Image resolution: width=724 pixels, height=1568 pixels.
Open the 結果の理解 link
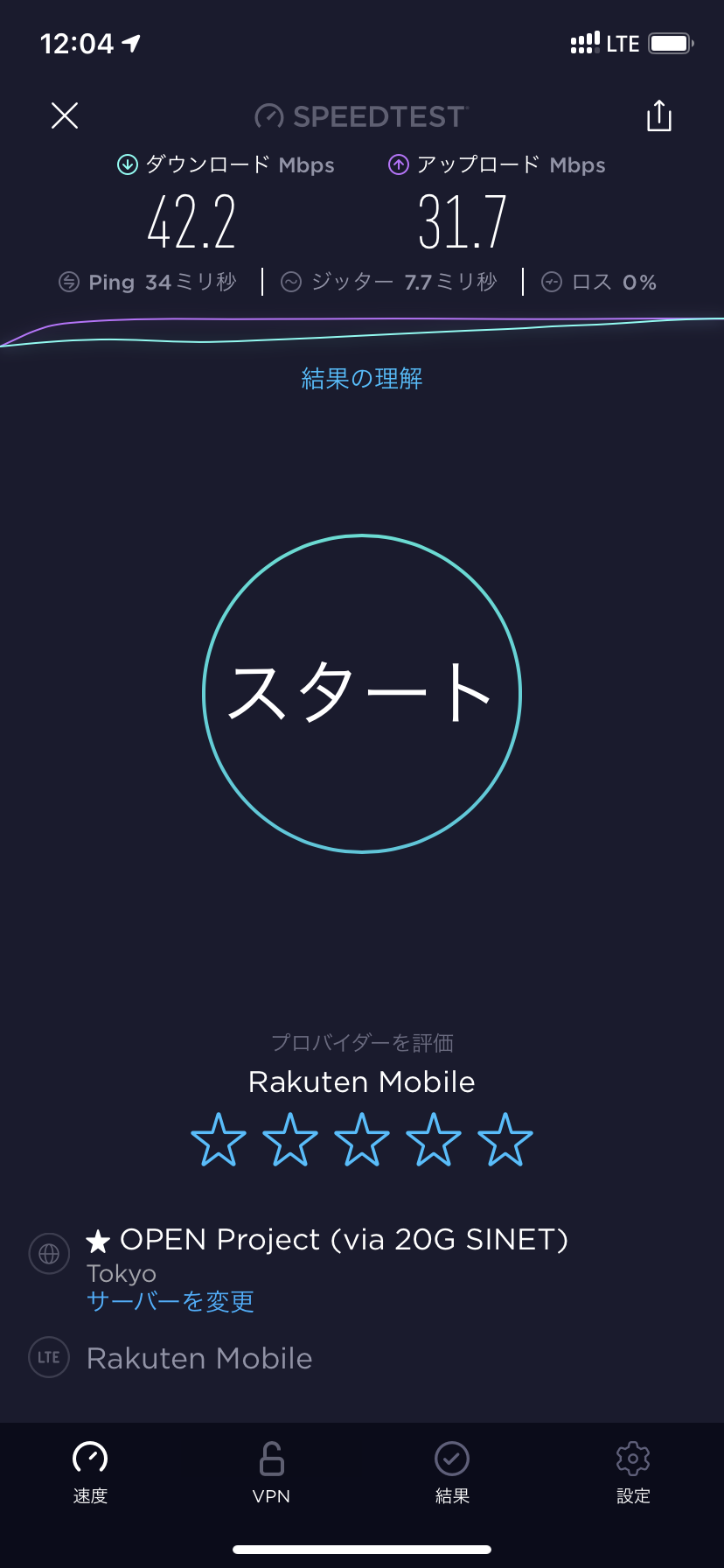pyautogui.click(x=362, y=378)
